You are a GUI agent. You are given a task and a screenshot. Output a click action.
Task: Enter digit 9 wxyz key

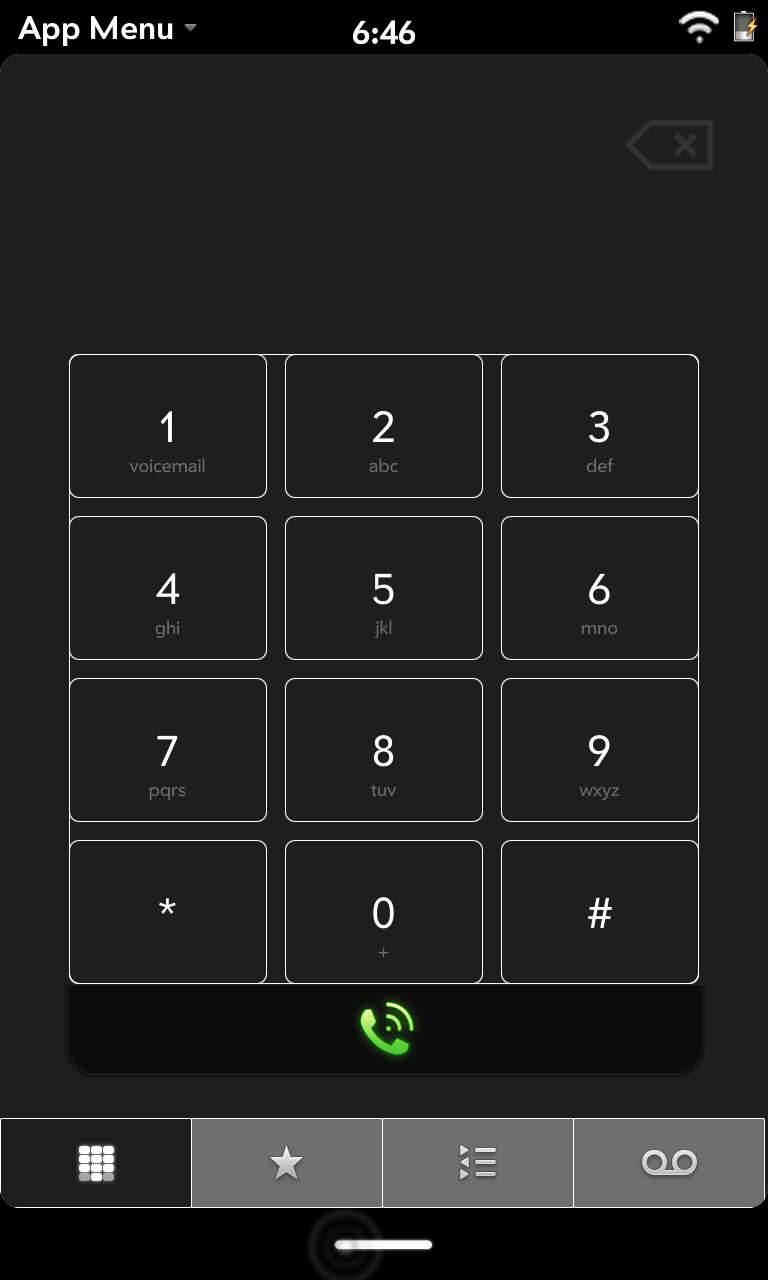(599, 750)
